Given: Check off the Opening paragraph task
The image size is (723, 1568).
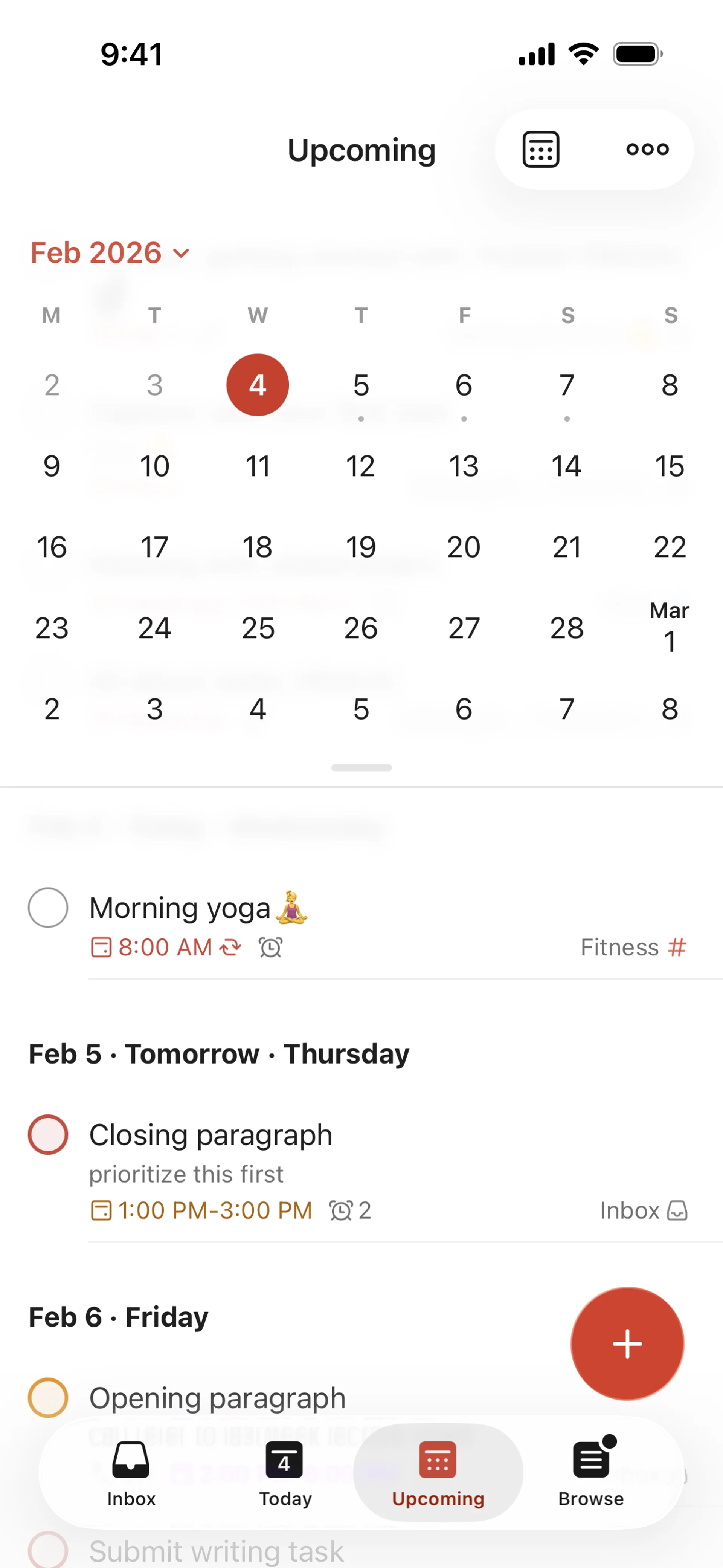Looking at the screenshot, I should click(48, 1398).
